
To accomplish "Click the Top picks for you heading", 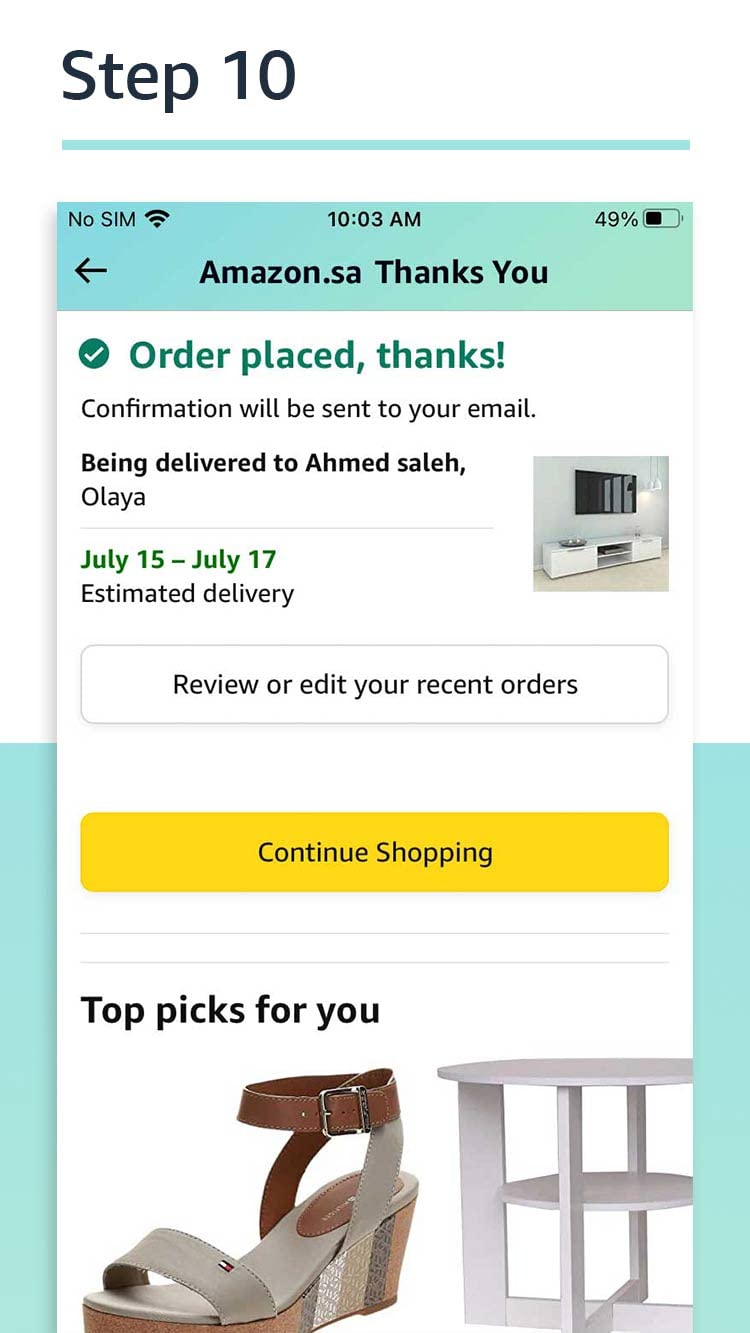I will tap(230, 1009).
